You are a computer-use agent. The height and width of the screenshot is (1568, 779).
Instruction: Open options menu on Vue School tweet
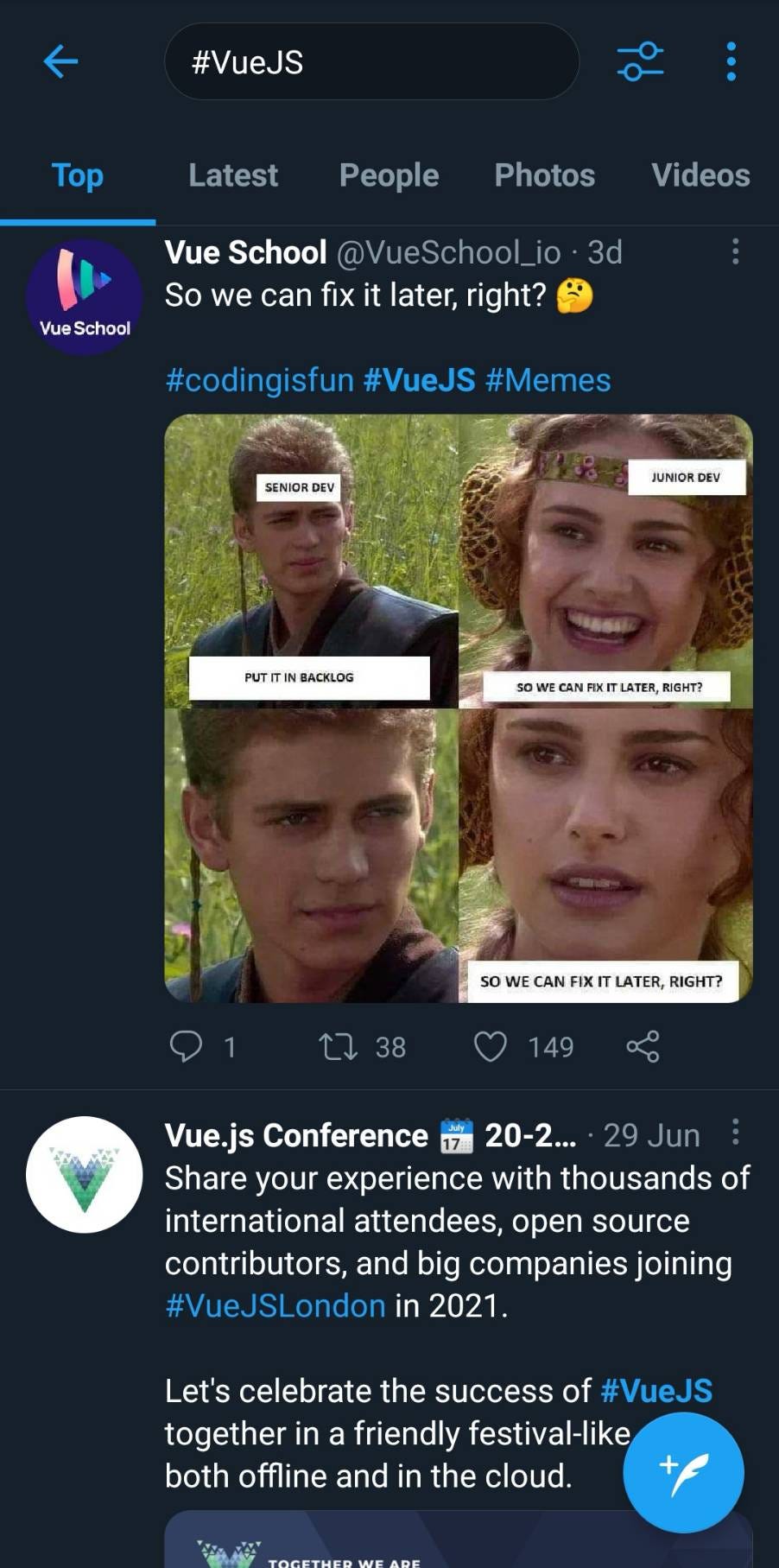point(735,251)
